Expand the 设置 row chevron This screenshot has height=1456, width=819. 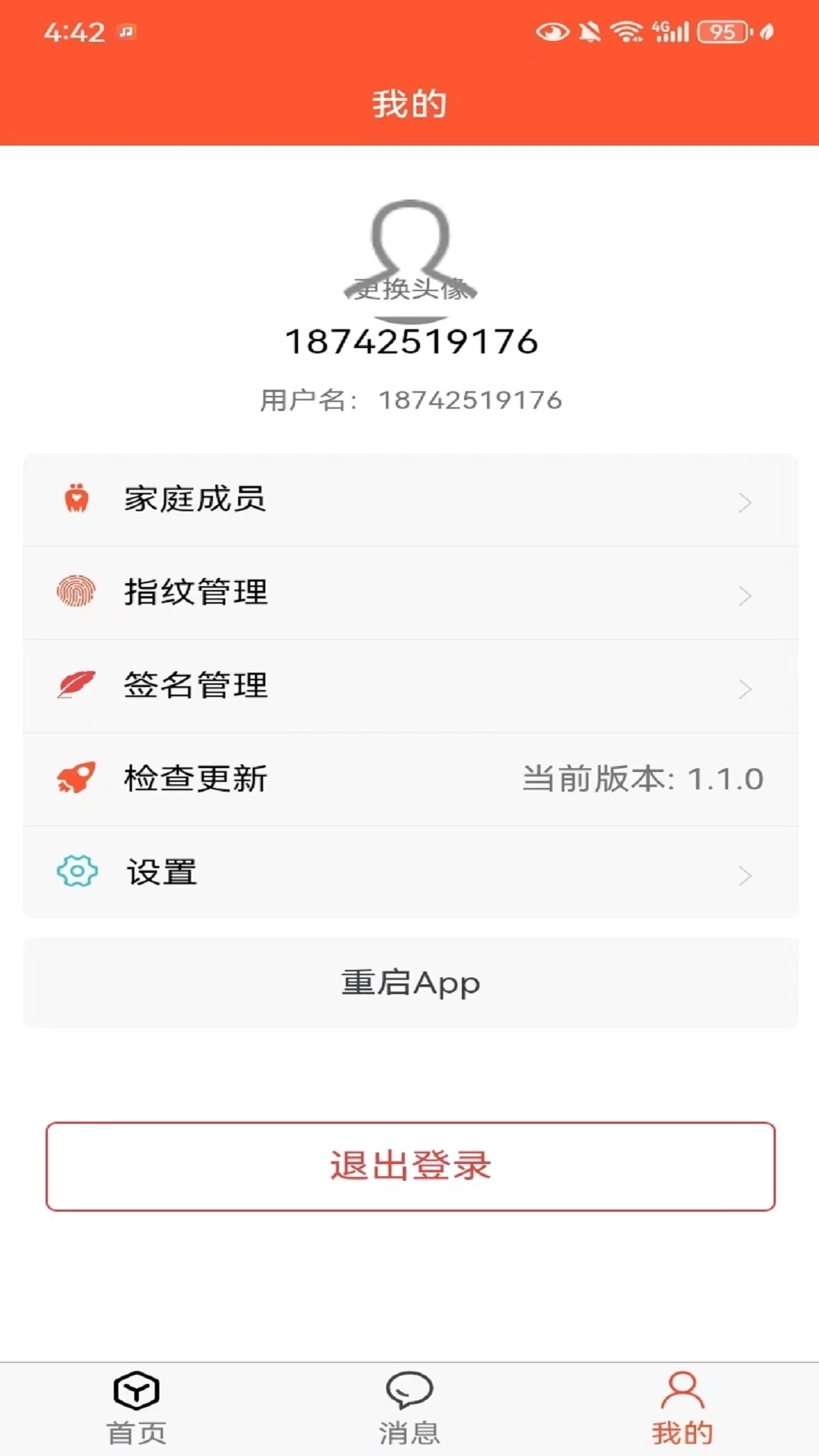[x=745, y=872]
